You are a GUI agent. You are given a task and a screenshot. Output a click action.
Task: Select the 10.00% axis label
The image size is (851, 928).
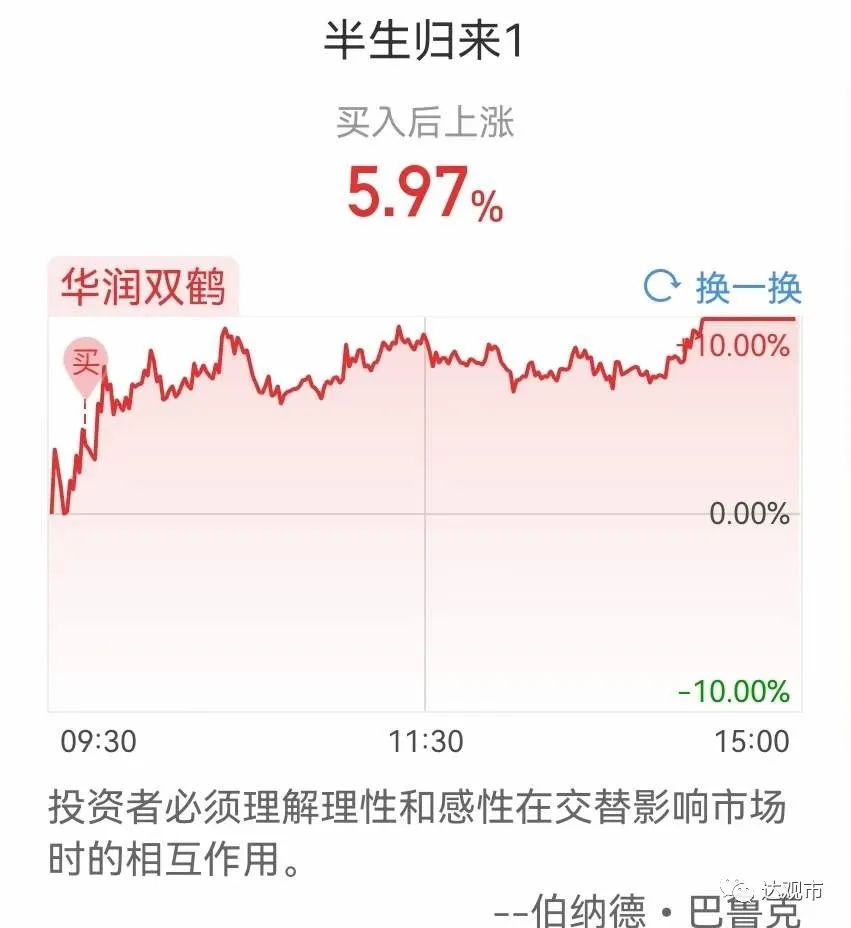tap(740, 348)
